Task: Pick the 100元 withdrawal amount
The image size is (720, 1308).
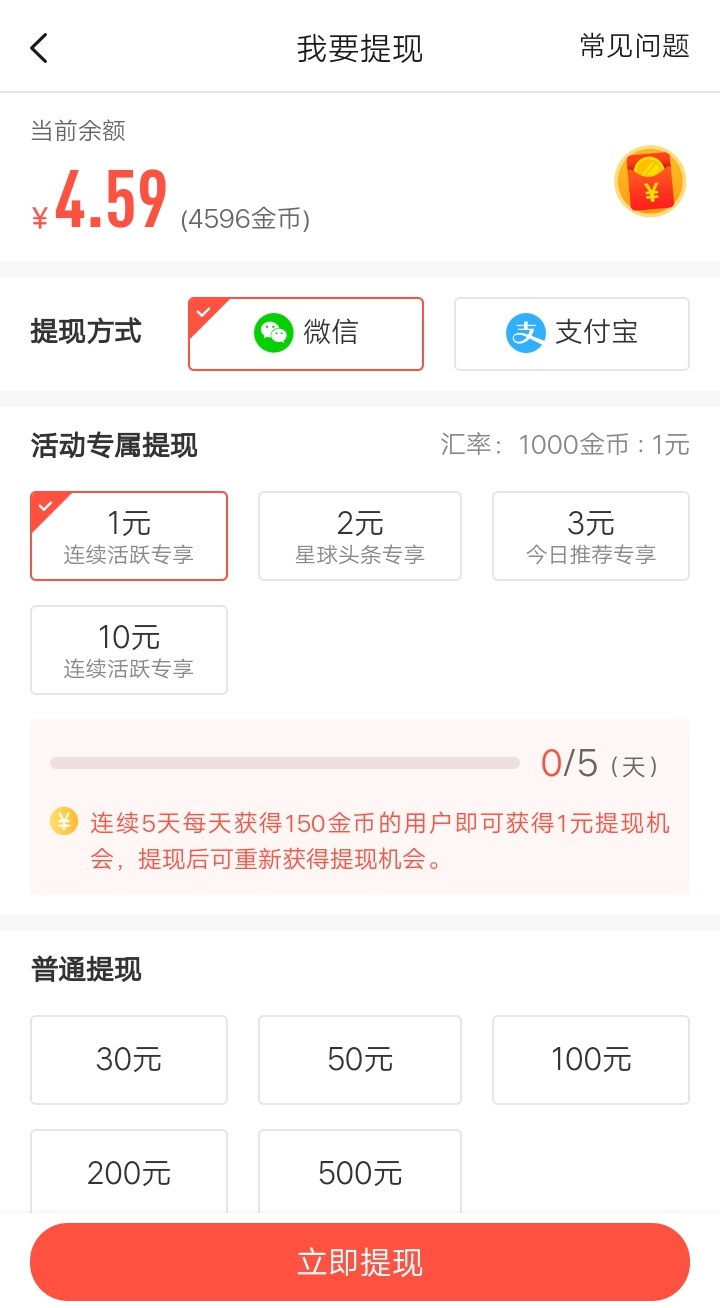Action: tap(591, 1060)
